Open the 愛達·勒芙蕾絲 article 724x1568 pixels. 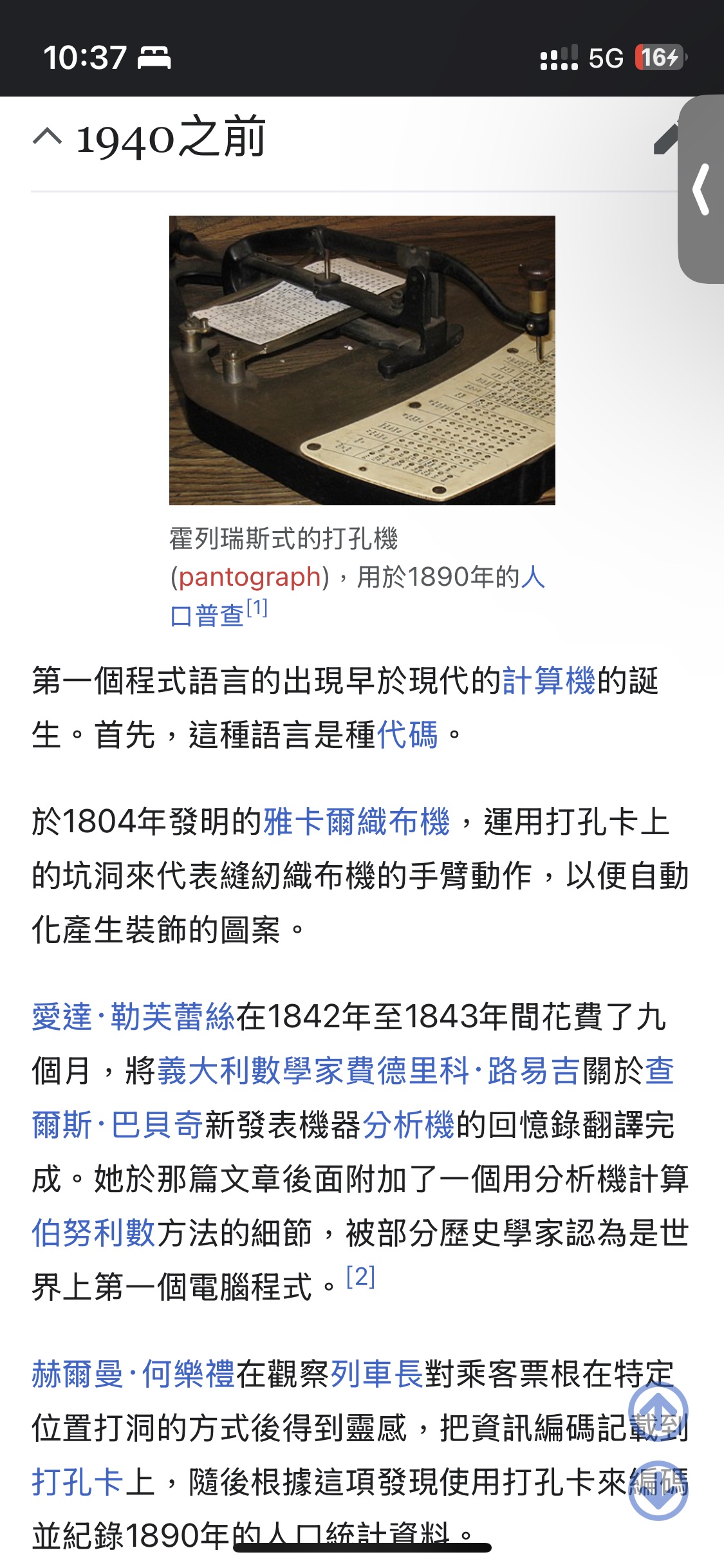click(x=133, y=1017)
